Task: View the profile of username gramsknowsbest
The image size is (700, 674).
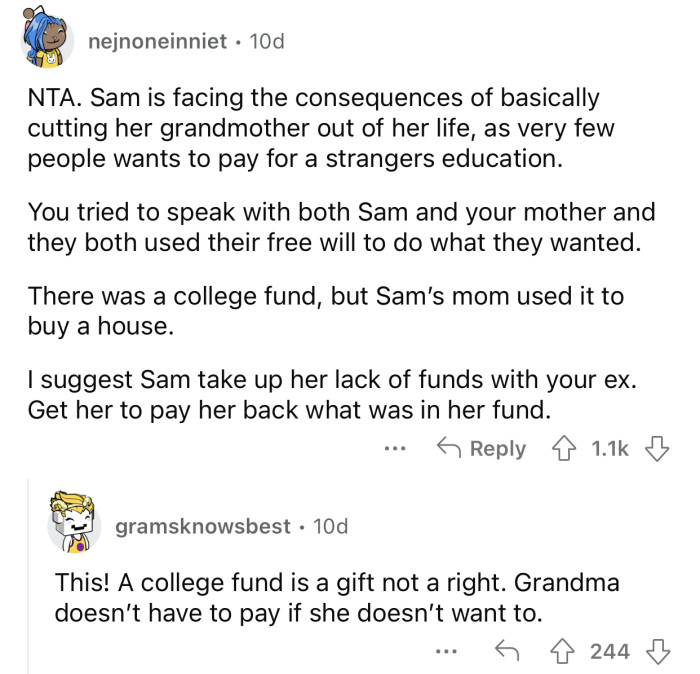Action: pyautogui.click(x=203, y=526)
